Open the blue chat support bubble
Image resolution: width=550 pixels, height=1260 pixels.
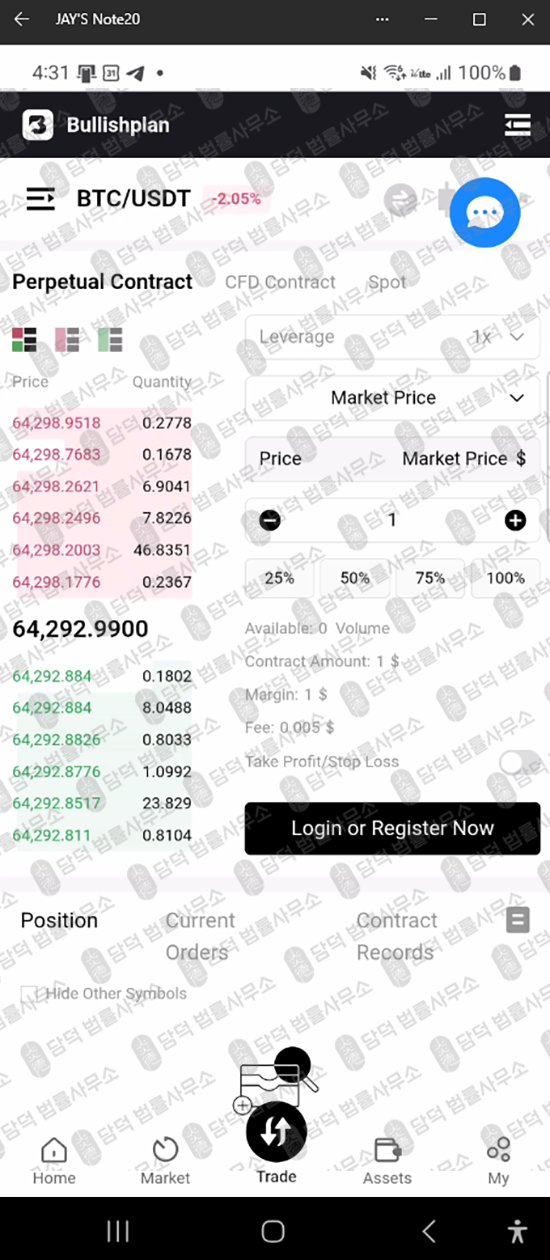click(x=485, y=211)
